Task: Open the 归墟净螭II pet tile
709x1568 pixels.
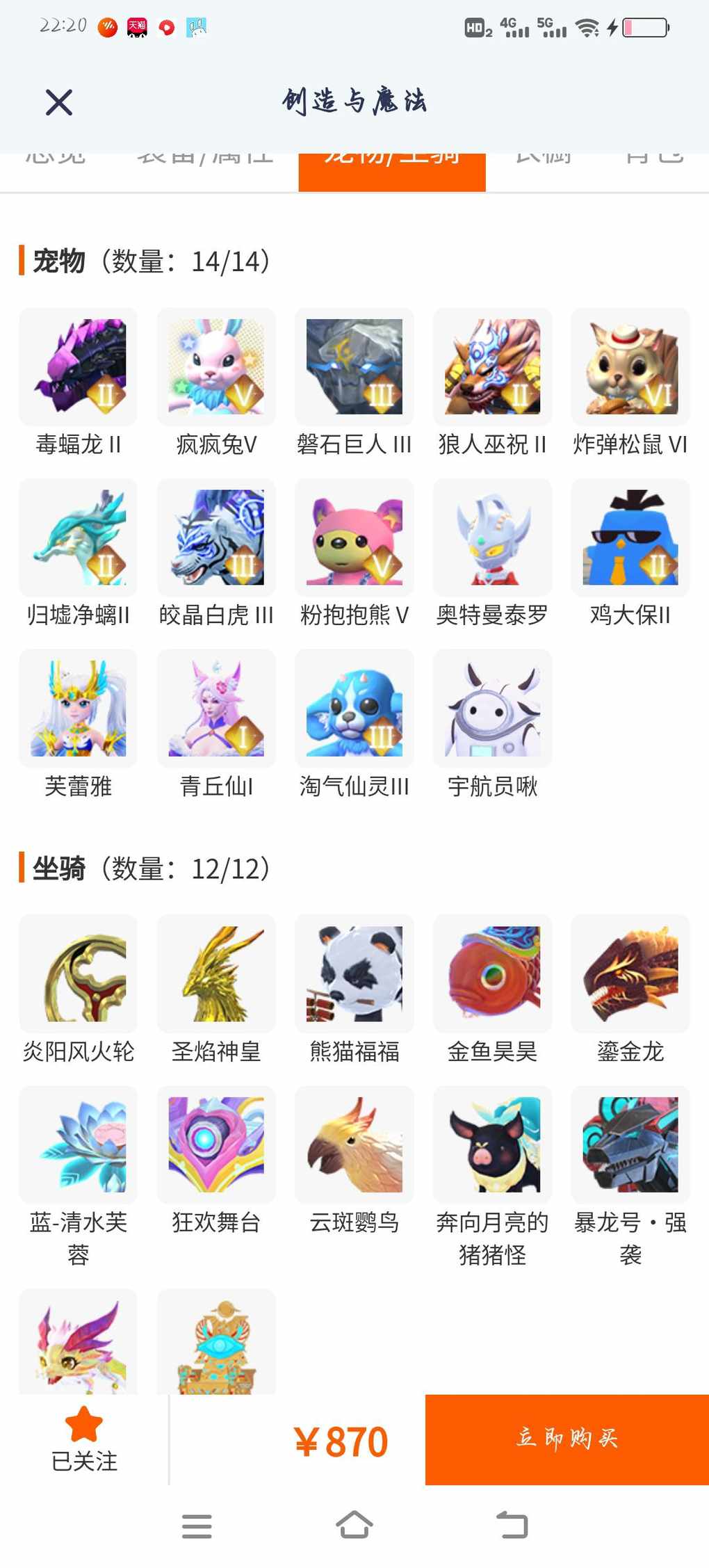Action: pos(78,538)
